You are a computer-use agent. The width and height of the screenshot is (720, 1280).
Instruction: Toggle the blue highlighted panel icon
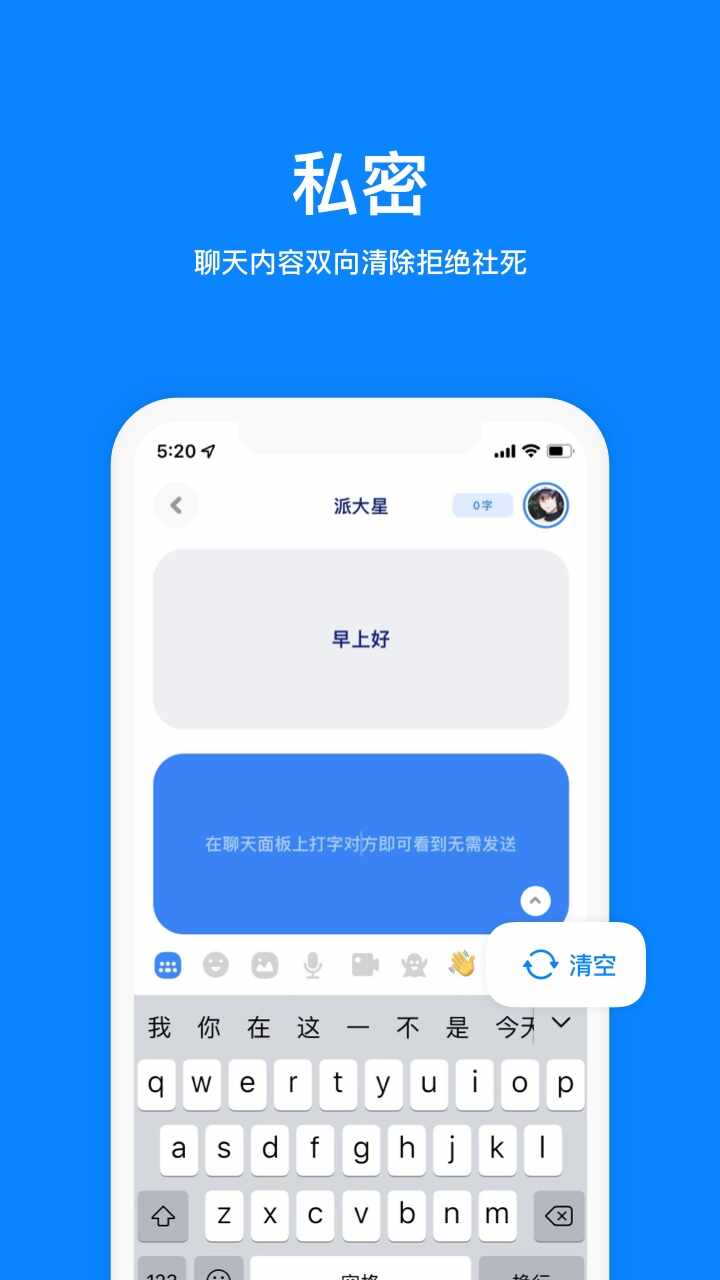tap(167, 965)
